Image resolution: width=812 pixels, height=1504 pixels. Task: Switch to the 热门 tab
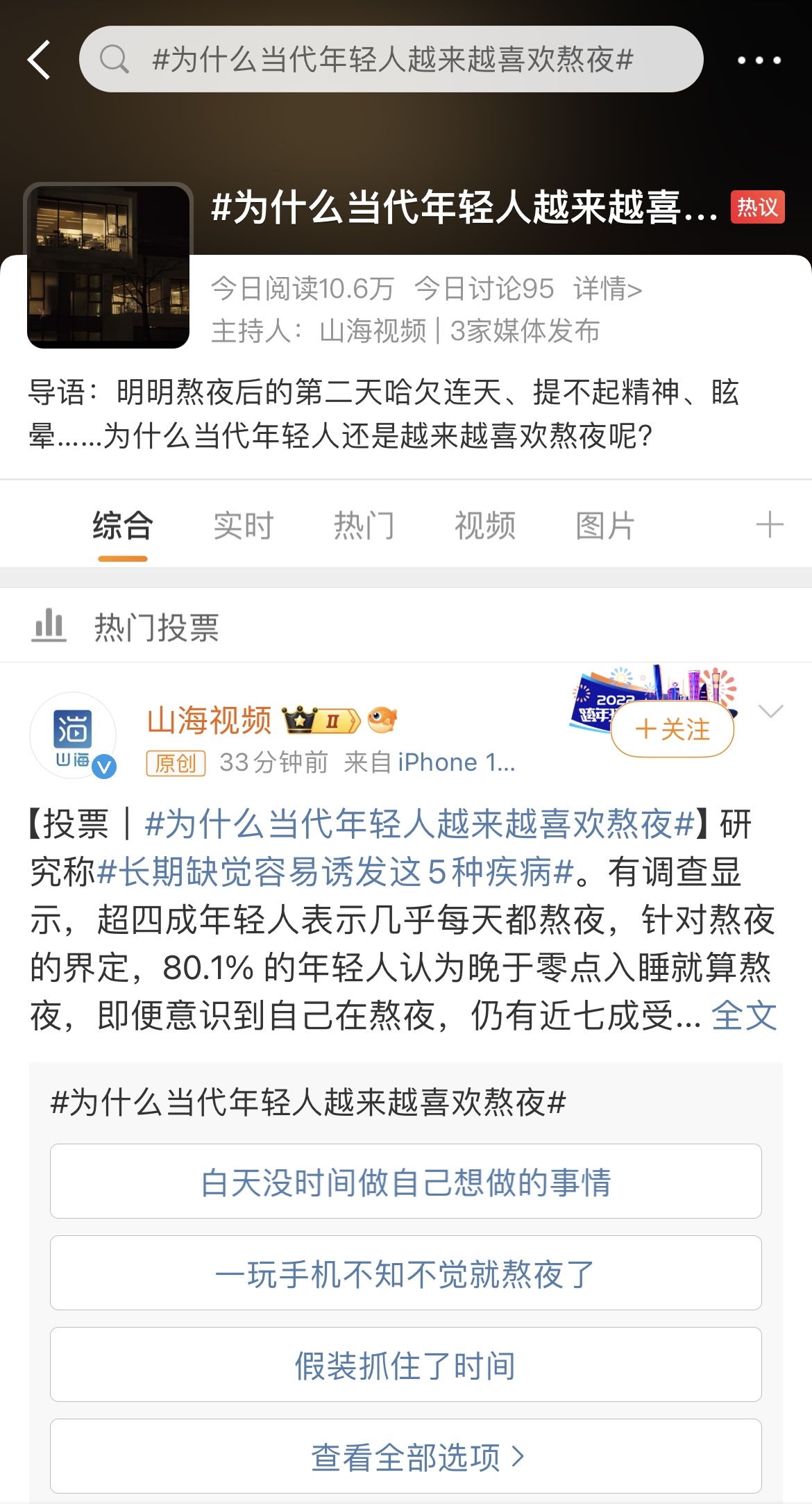[x=364, y=526]
